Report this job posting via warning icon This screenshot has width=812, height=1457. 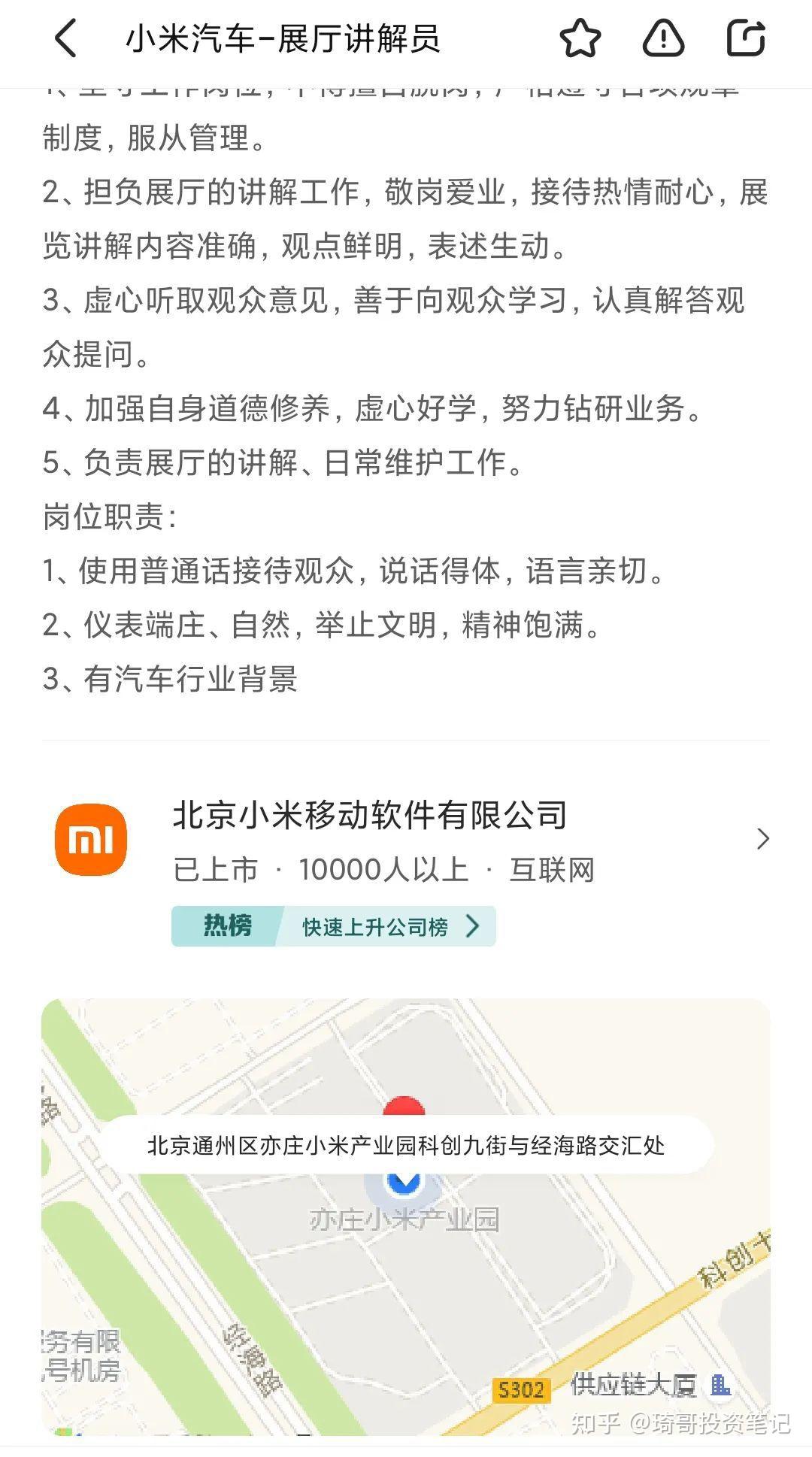664,38
